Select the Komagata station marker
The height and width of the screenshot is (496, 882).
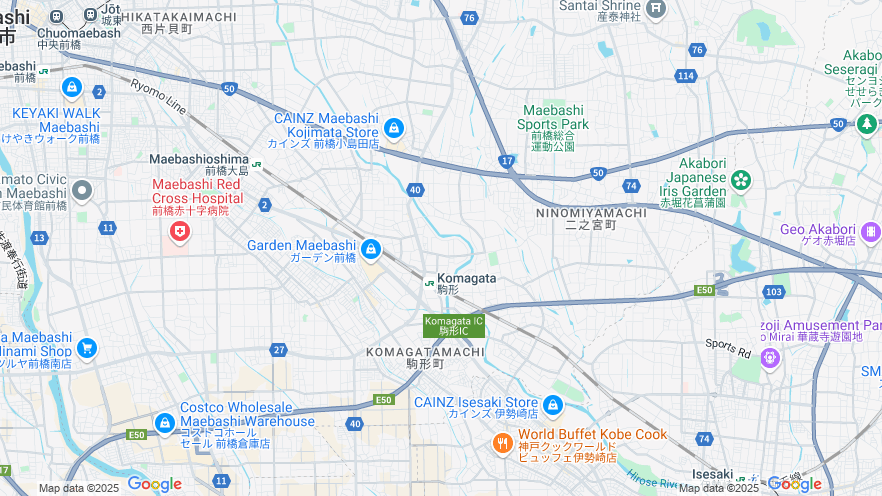(430, 282)
